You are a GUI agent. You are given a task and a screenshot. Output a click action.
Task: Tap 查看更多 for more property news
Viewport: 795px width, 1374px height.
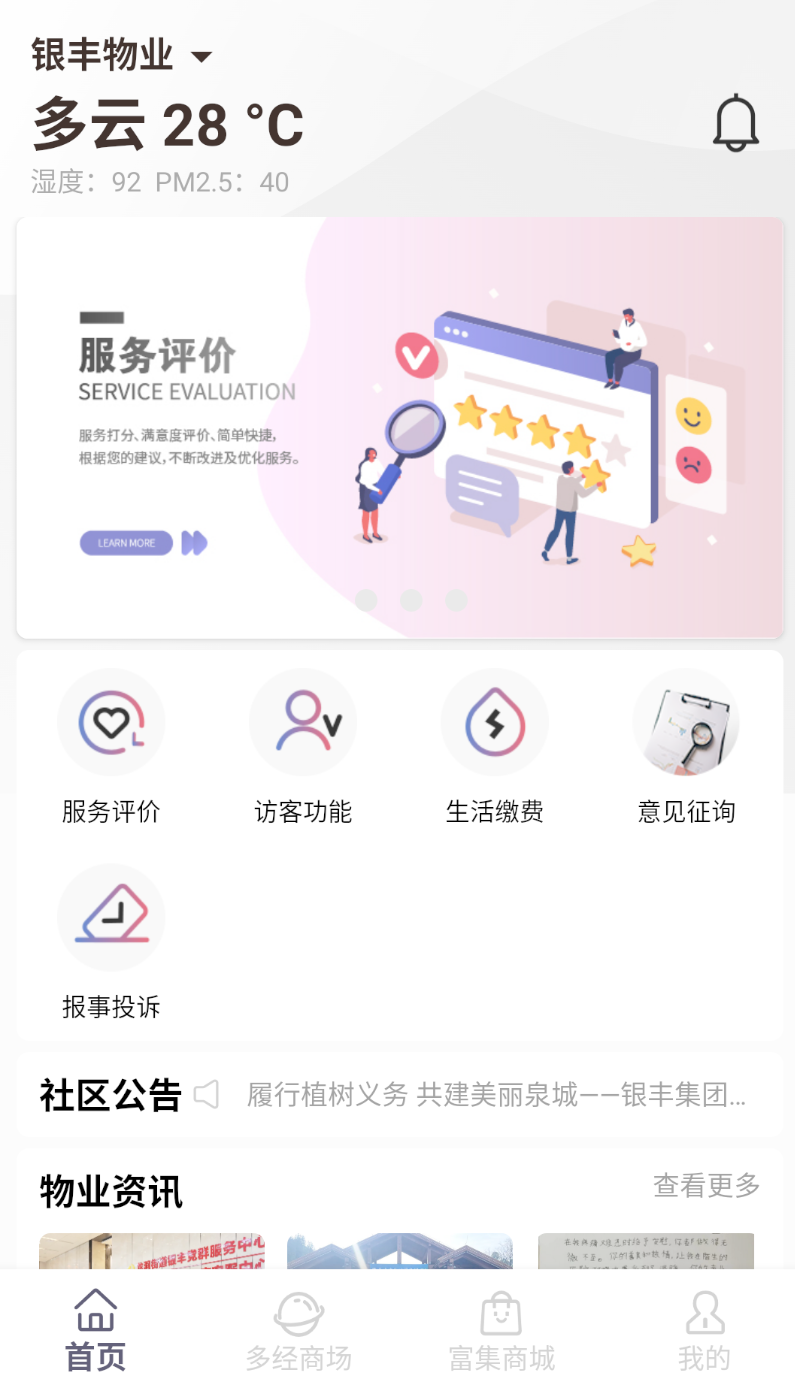tap(707, 1186)
